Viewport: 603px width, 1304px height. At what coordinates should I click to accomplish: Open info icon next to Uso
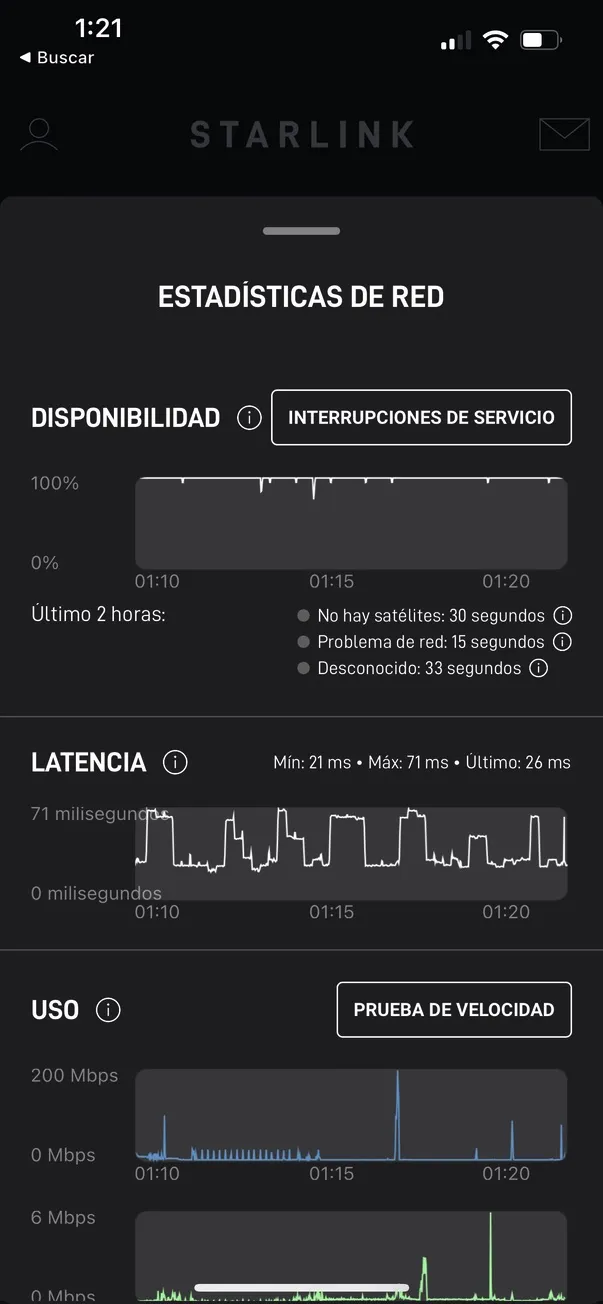point(108,1010)
